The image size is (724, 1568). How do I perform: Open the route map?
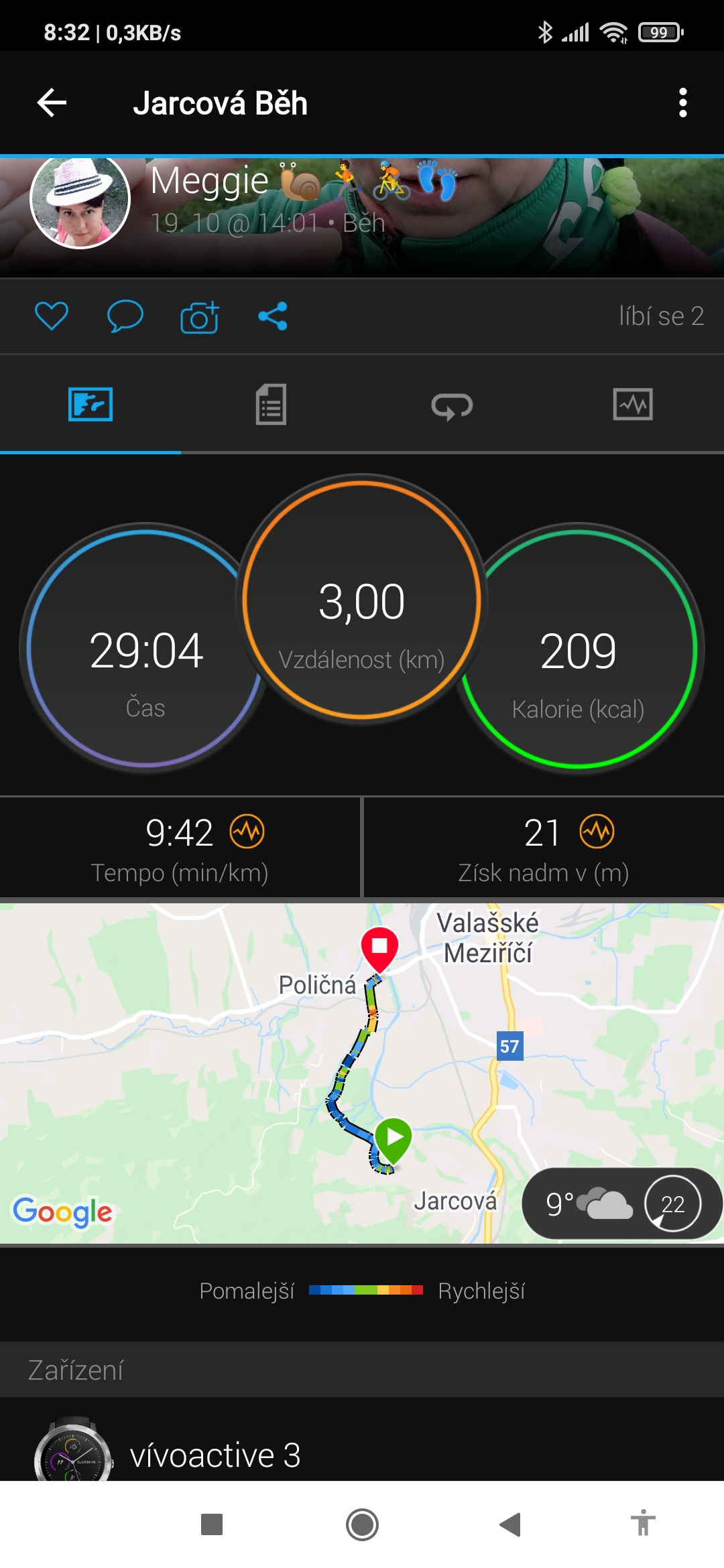point(362,1073)
